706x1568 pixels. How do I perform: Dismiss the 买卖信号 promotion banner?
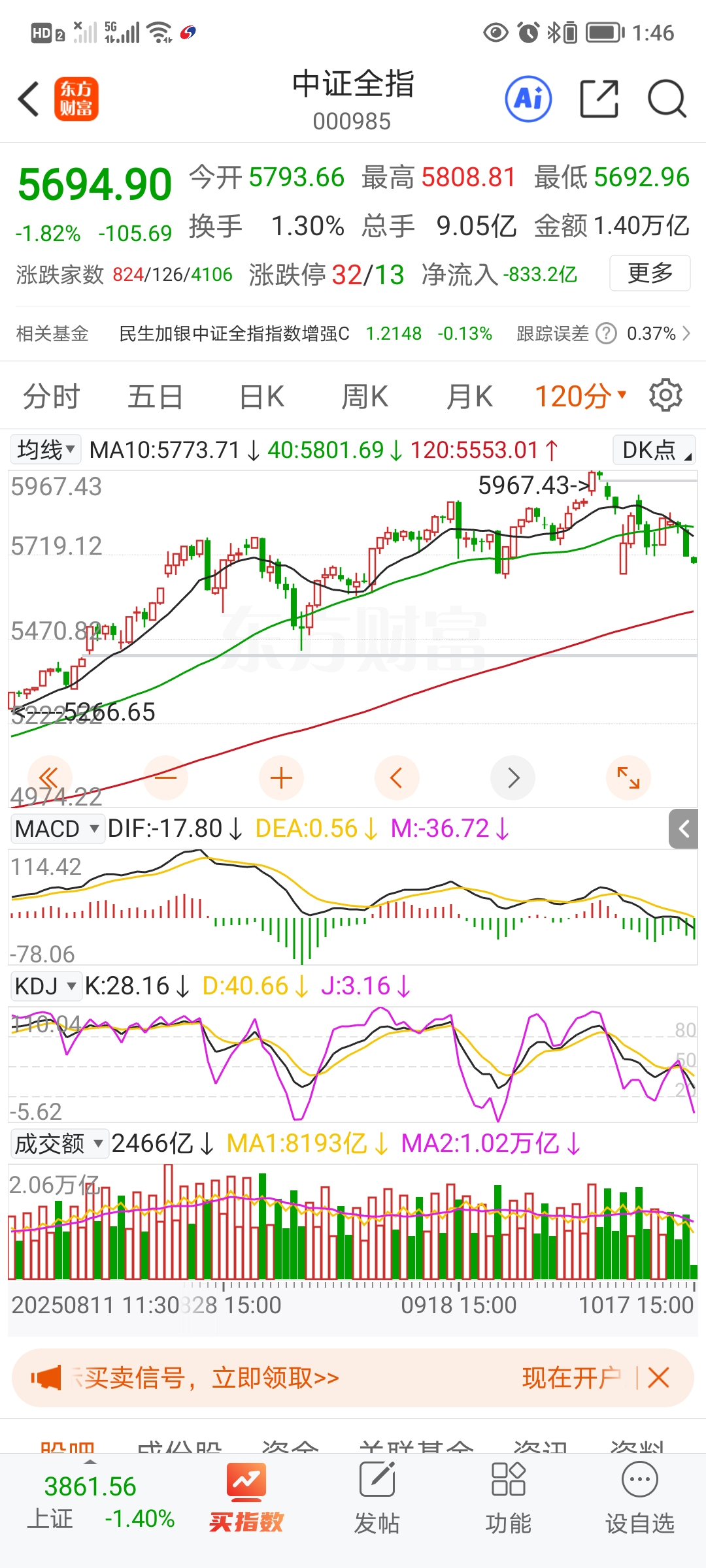[x=658, y=1378]
